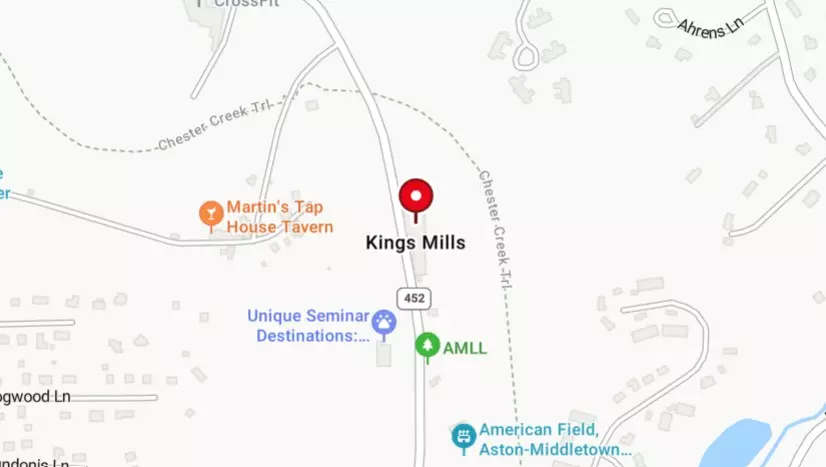Select Unique Seminar Destinations place marker
This screenshot has width=826, height=467.
pyautogui.click(x=384, y=322)
